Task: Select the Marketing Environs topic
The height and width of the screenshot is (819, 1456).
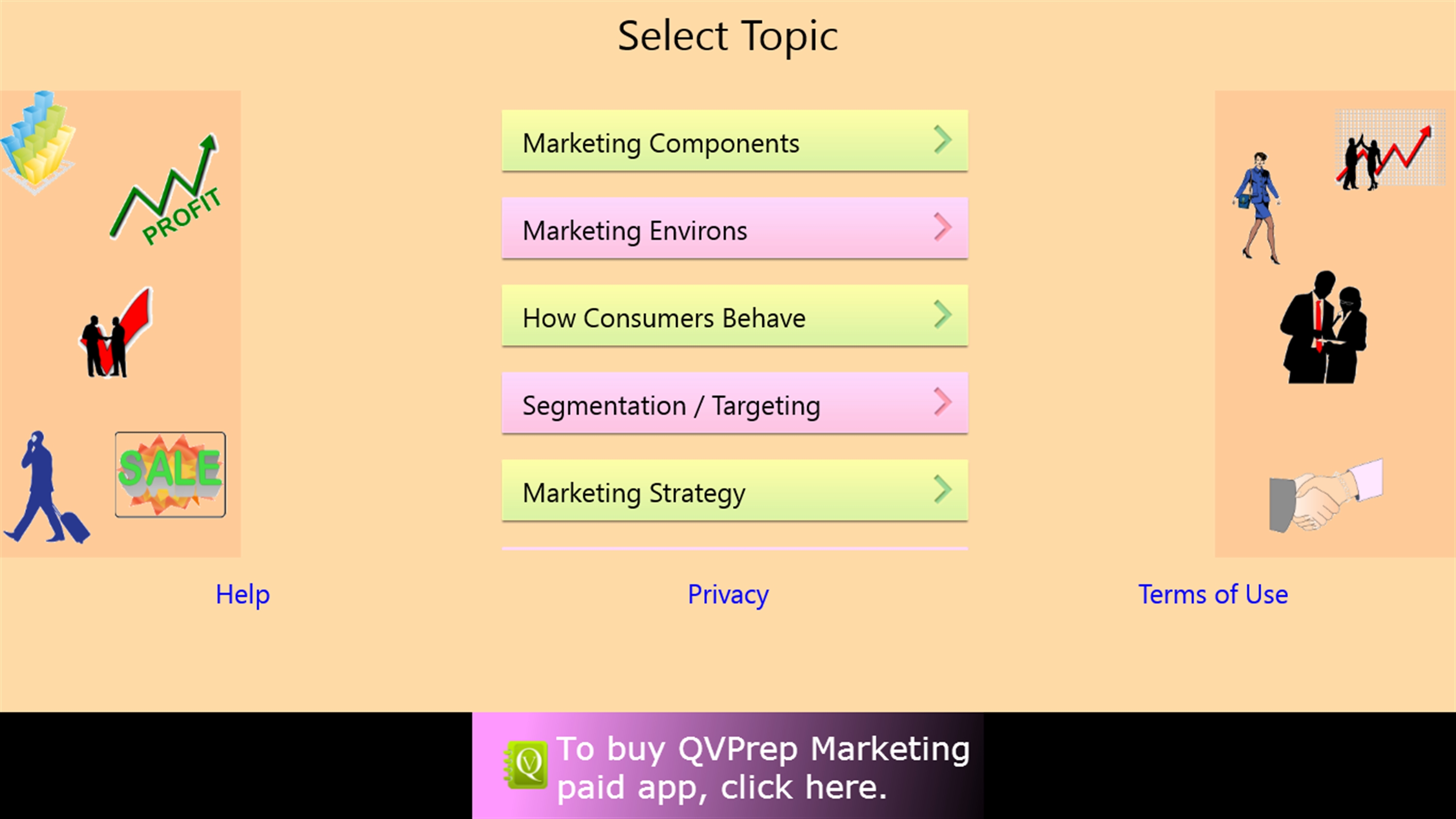Action: (x=734, y=228)
